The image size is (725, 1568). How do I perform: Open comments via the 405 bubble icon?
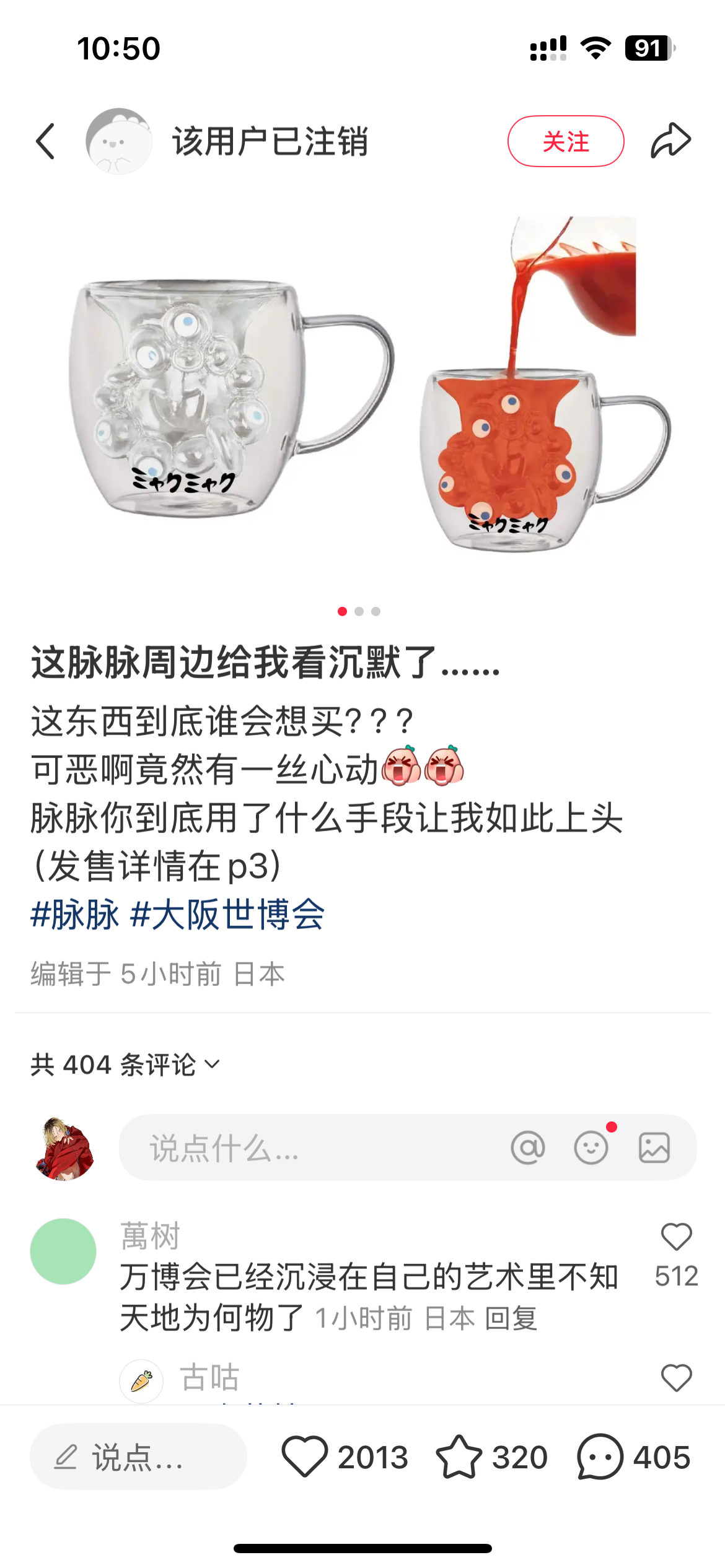pyautogui.click(x=599, y=1457)
